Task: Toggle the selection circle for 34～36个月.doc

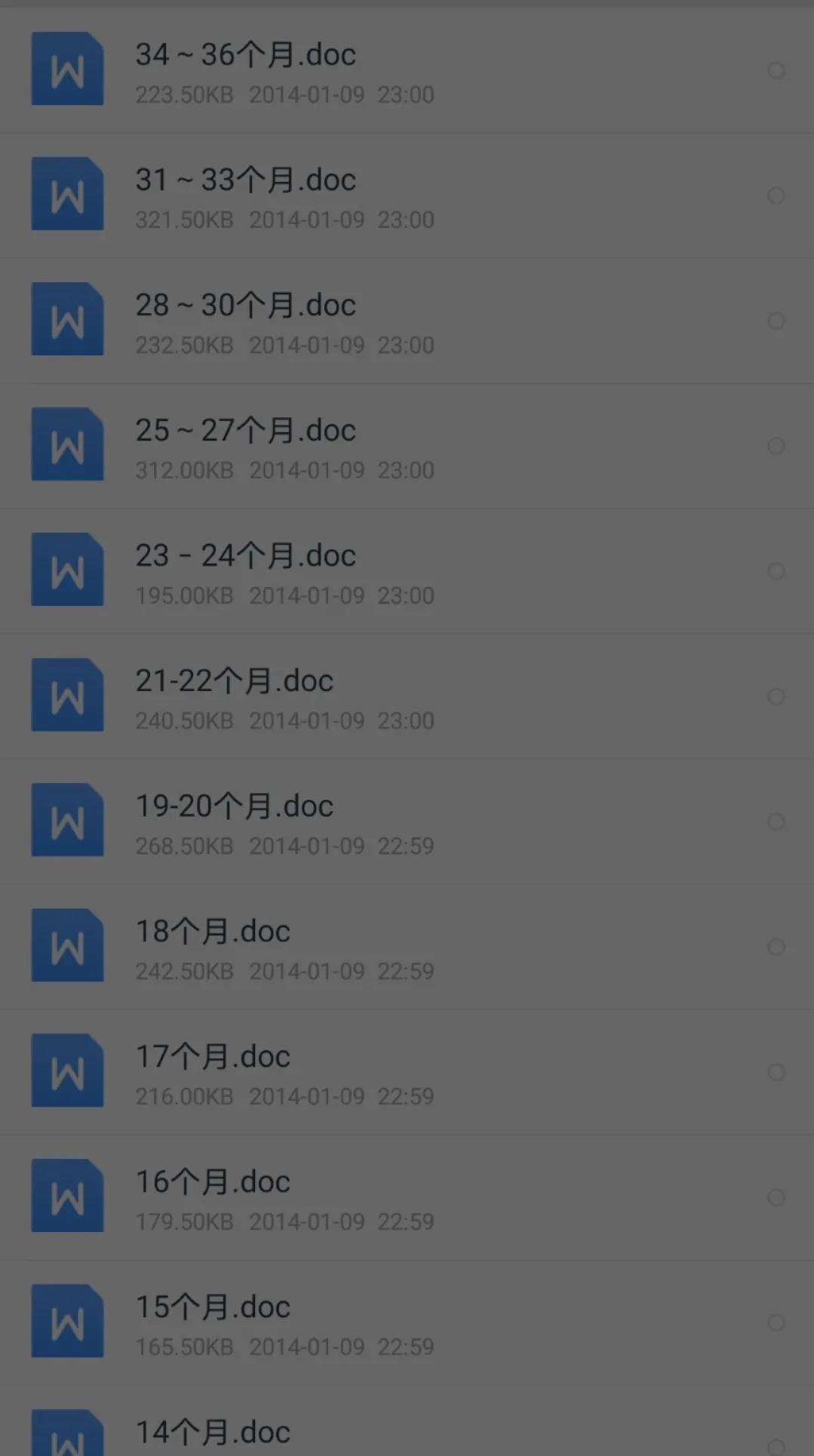Action: tap(776, 70)
